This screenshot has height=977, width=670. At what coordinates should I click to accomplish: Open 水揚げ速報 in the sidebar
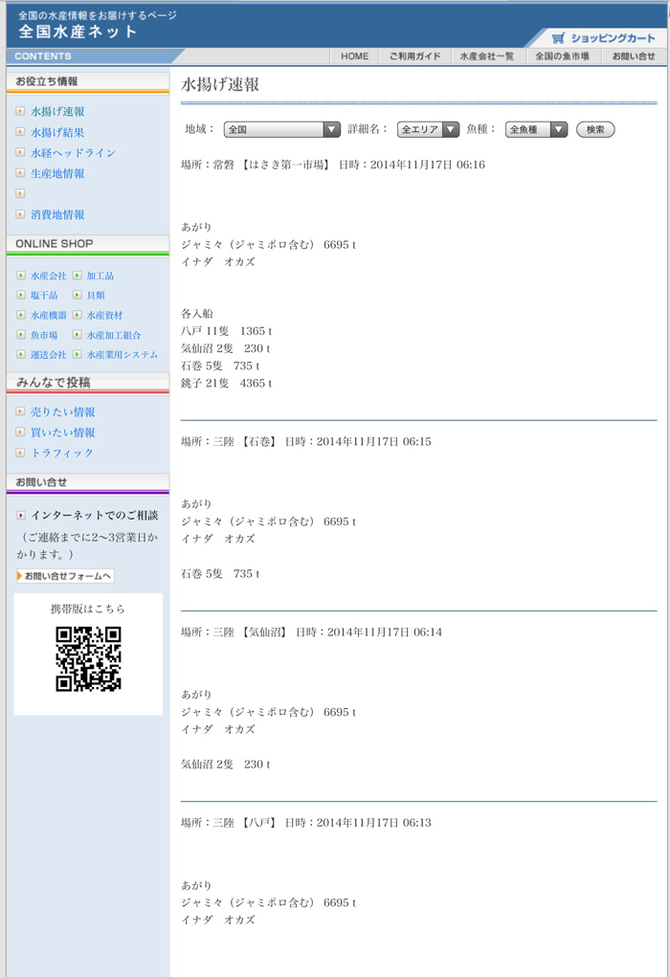pyautogui.click(x=57, y=112)
